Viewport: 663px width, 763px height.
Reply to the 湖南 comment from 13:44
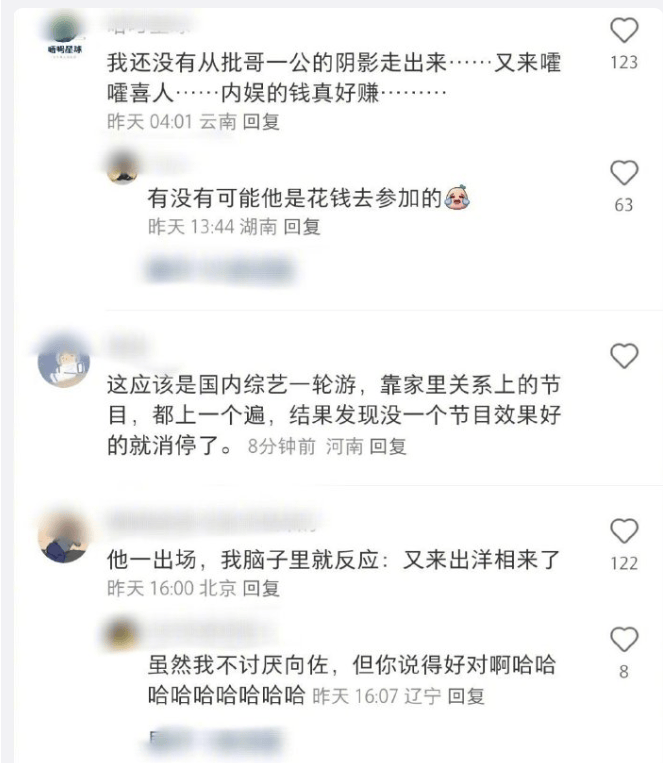(x=302, y=227)
